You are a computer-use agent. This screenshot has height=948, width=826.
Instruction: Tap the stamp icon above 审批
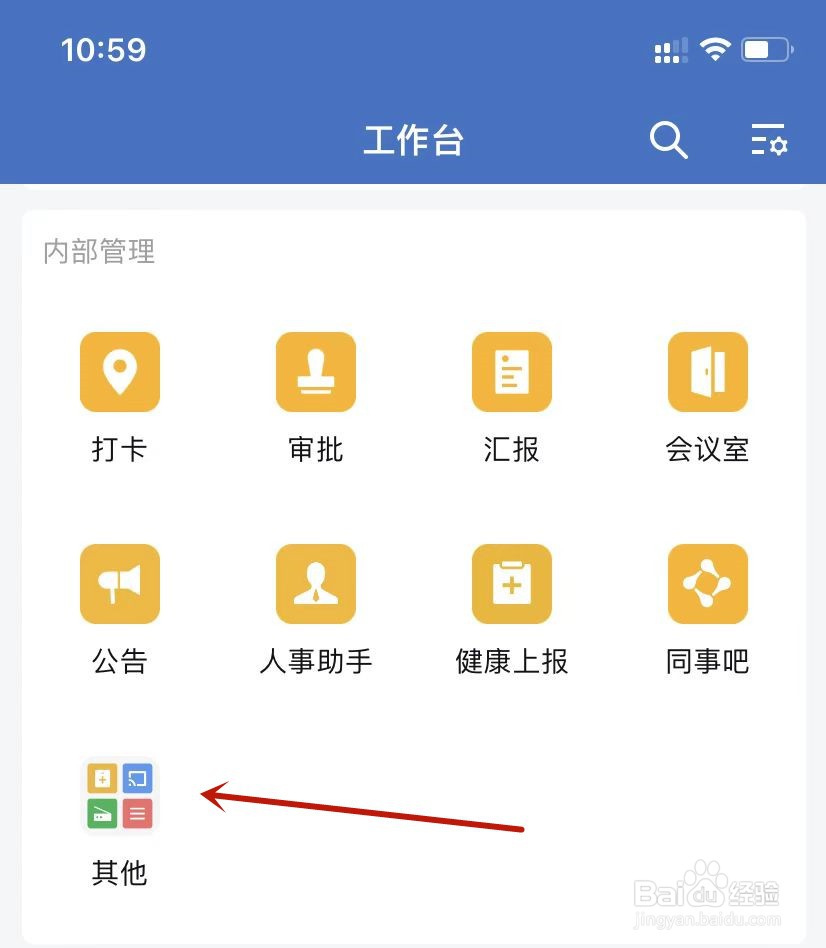click(x=315, y=371)
